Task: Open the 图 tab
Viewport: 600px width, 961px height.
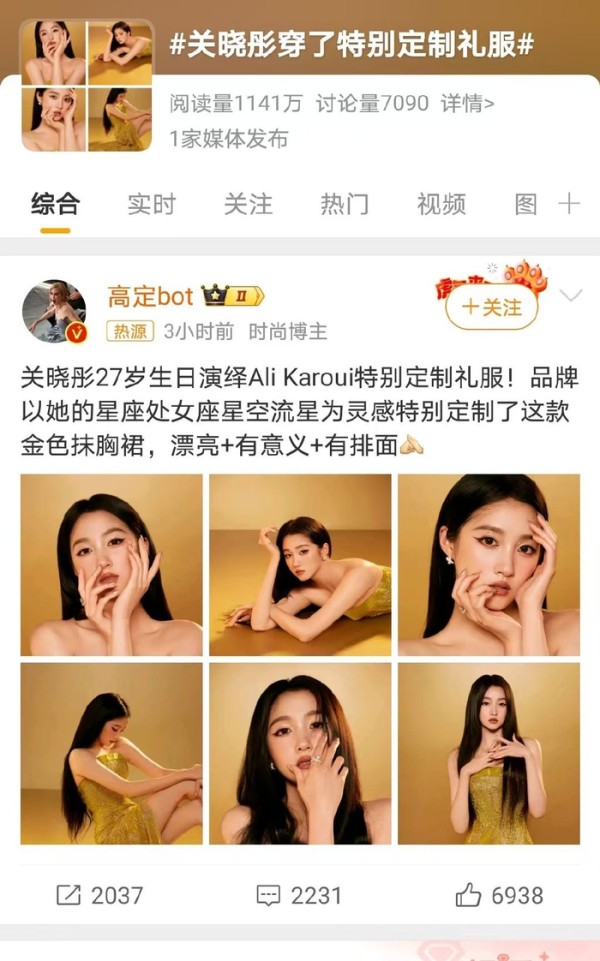Action: point(526,204)
